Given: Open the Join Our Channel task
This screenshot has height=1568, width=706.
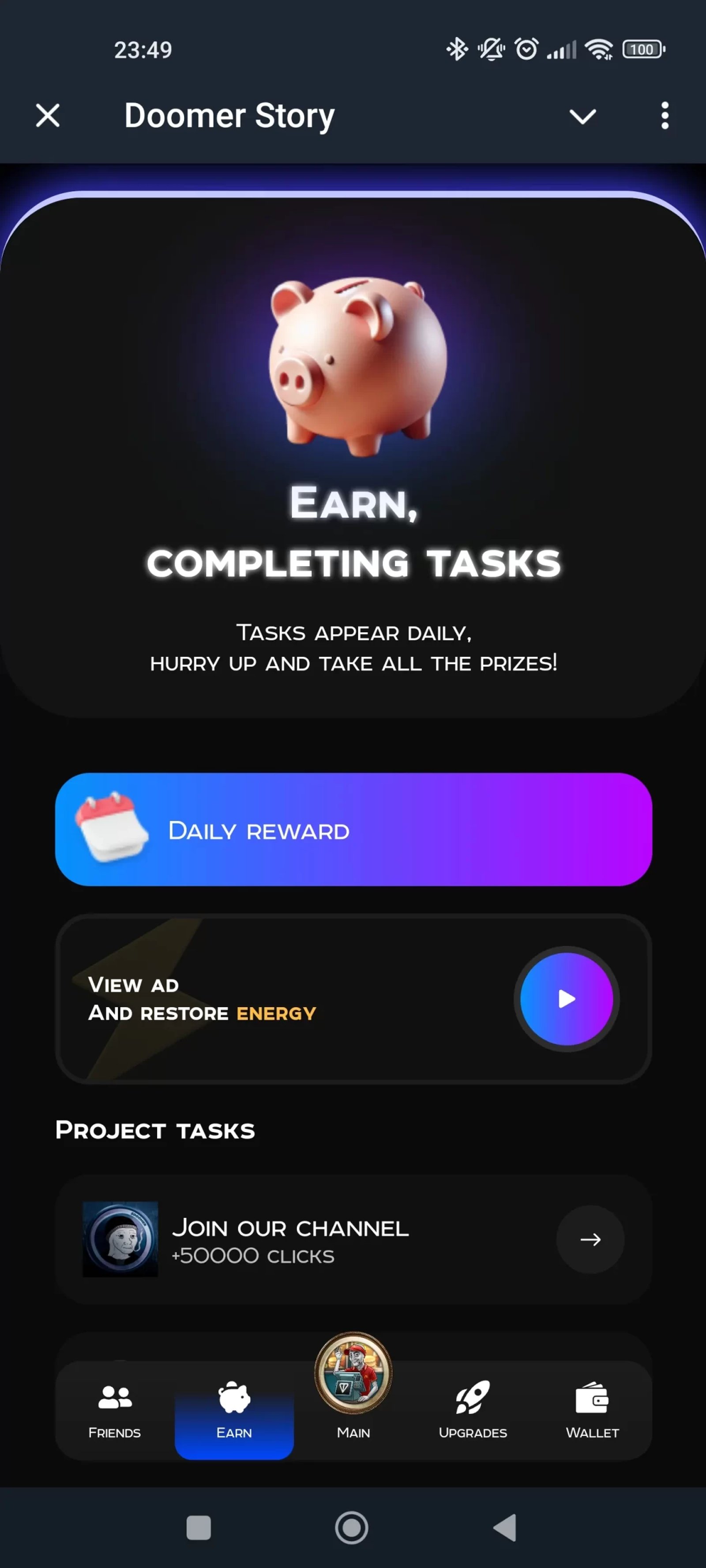Looking at the screenshot, I should pos(590,1239).
